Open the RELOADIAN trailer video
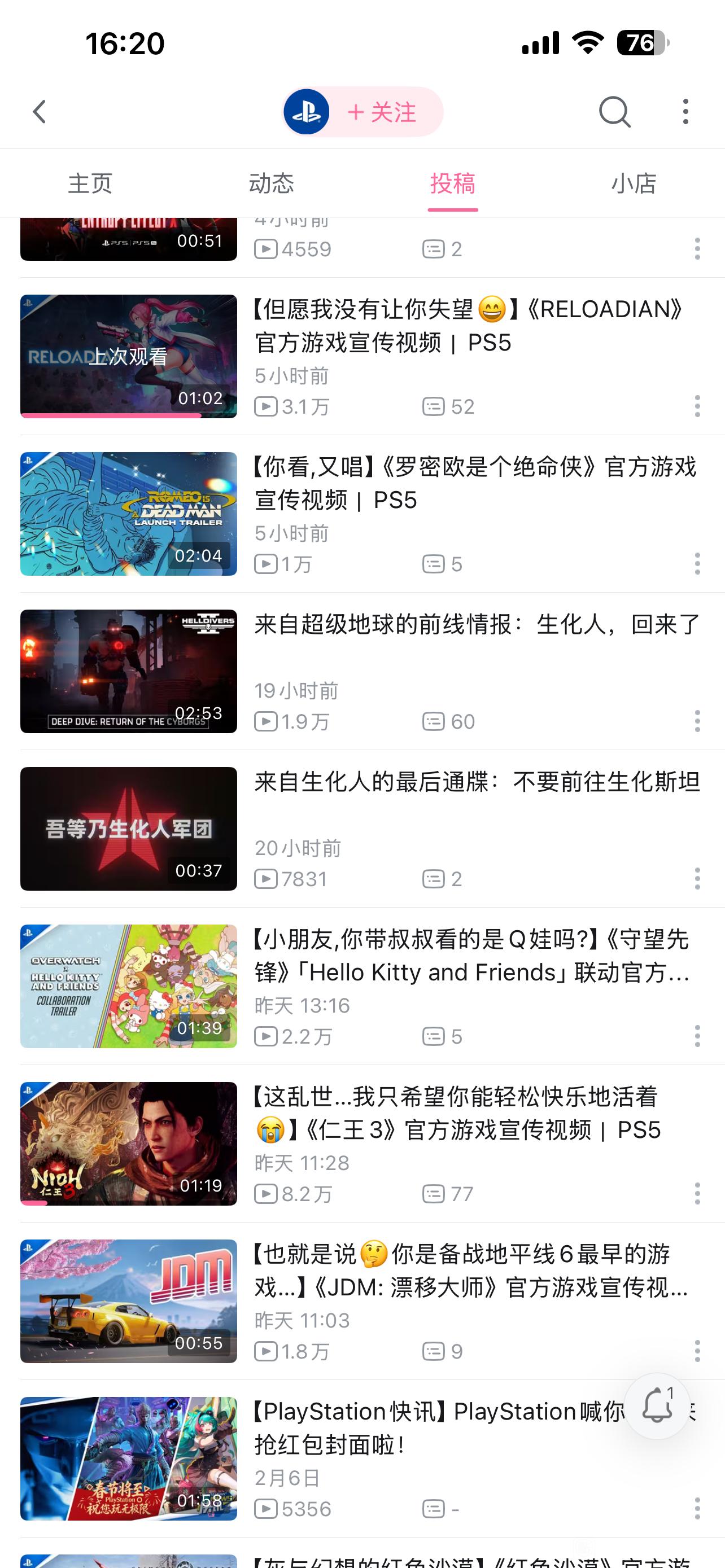The width and height of the screenshot is (725, 1568). coord(469,326)
